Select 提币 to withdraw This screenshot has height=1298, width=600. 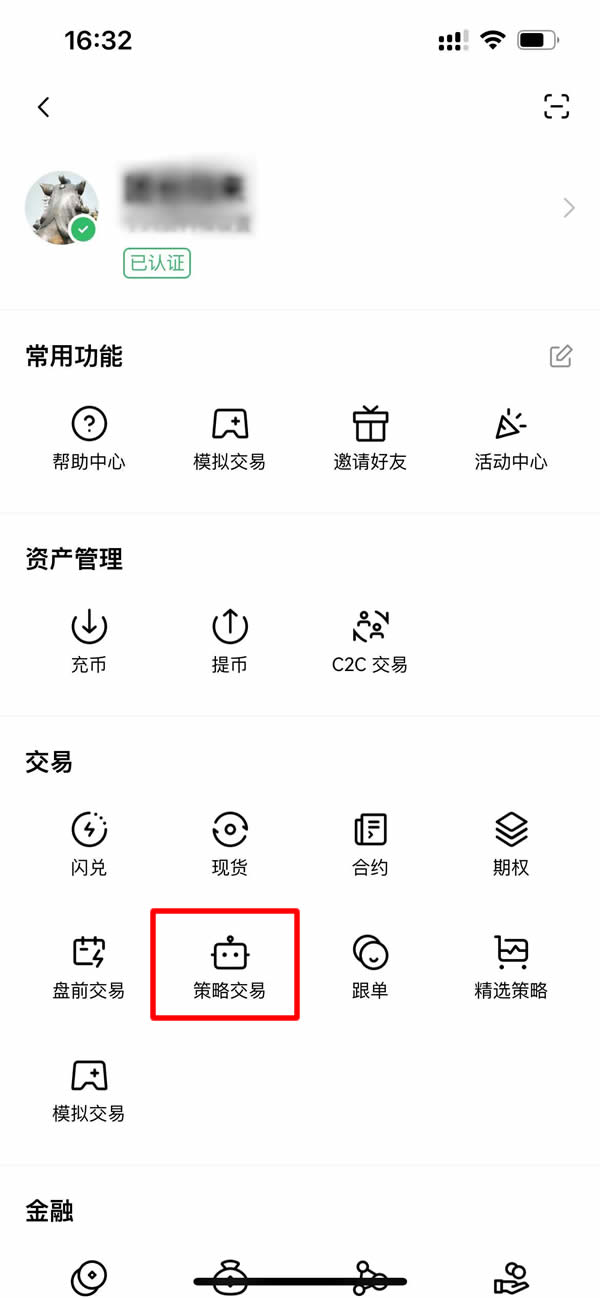coord(229,641)
